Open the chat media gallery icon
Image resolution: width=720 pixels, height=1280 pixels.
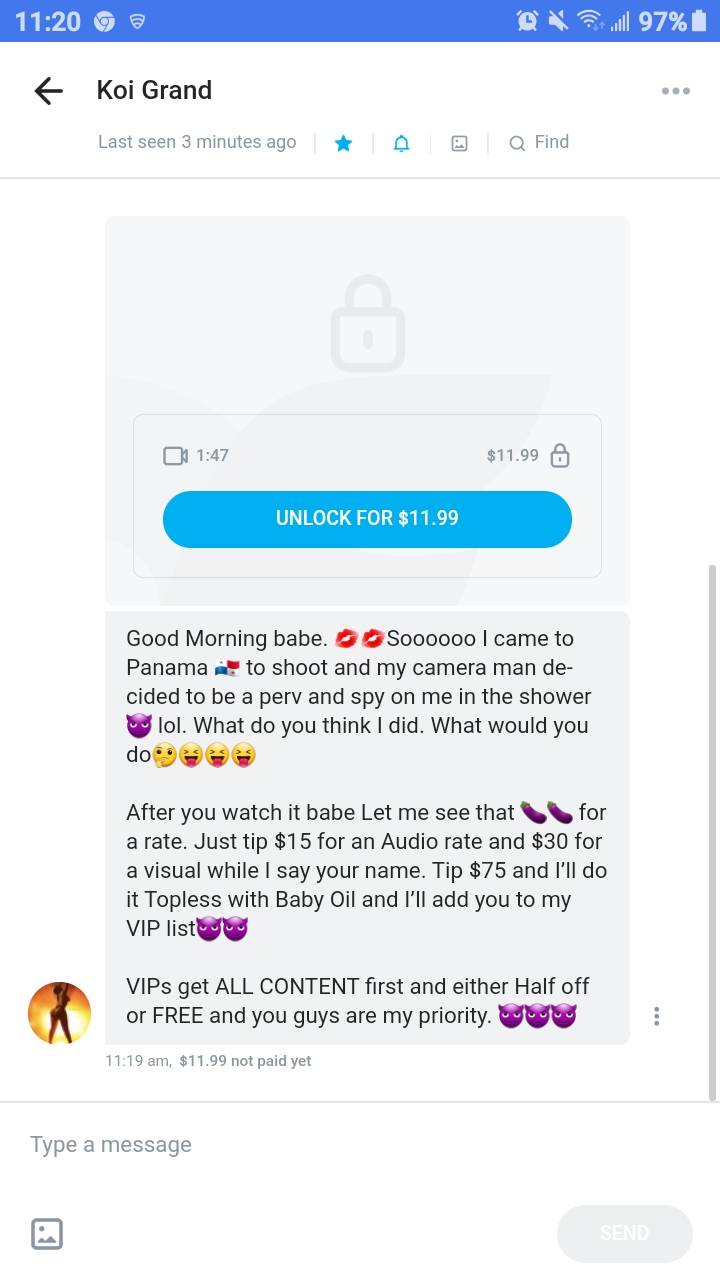click(459, 143)
